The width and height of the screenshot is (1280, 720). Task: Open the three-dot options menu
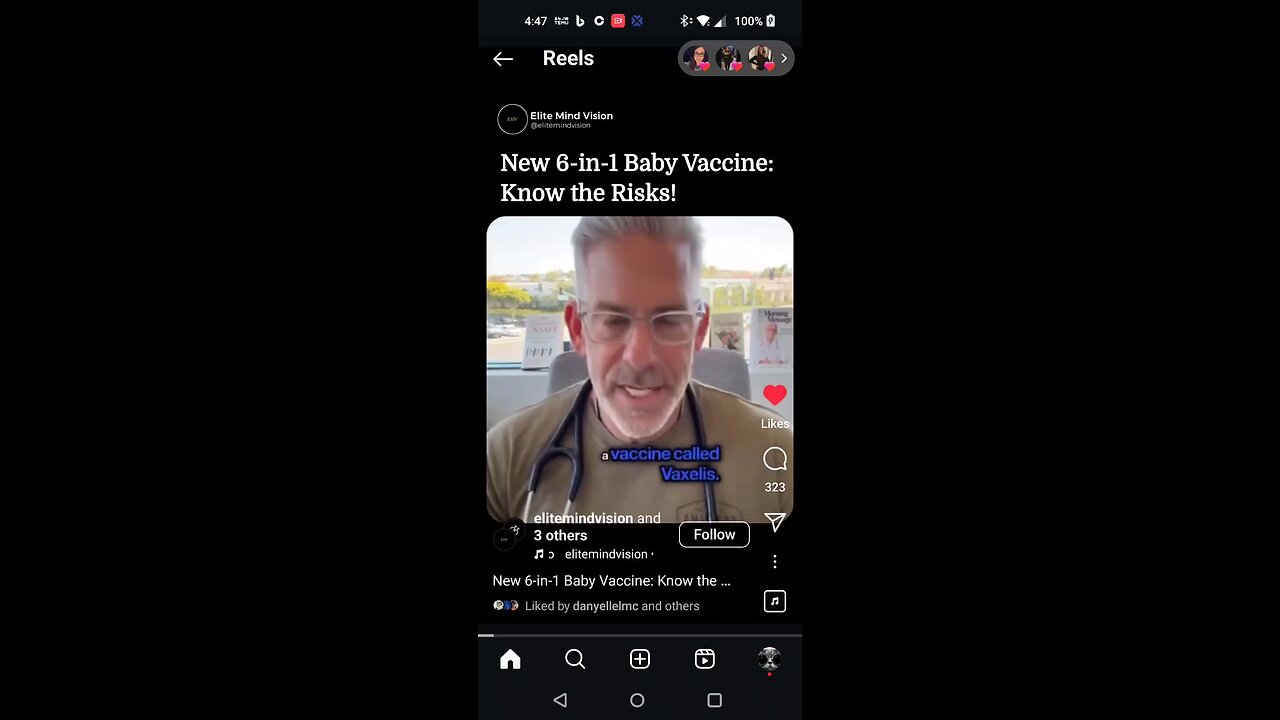click(x=775, y=562)
